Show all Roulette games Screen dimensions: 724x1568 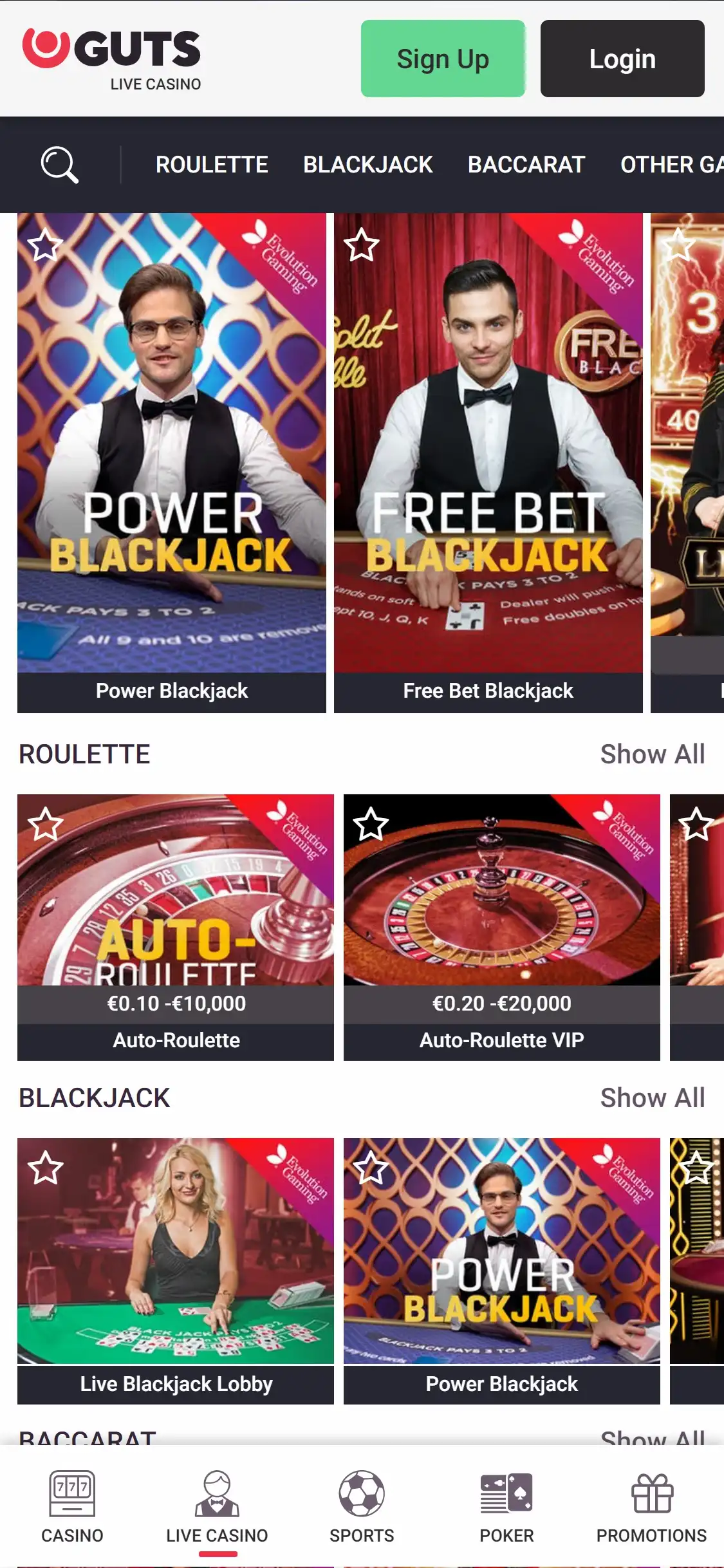coord(652,754)
